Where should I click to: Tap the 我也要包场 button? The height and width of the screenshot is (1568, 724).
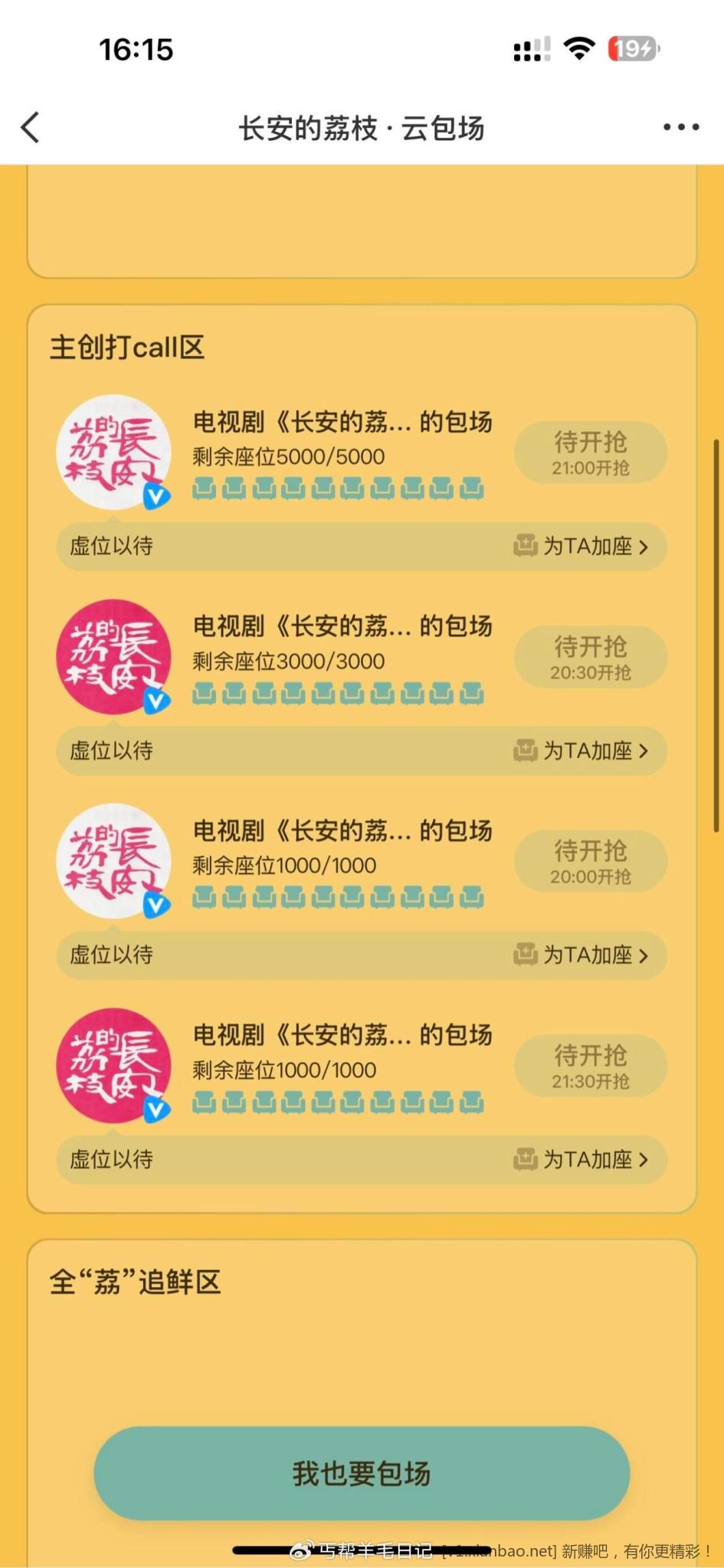362,1473
